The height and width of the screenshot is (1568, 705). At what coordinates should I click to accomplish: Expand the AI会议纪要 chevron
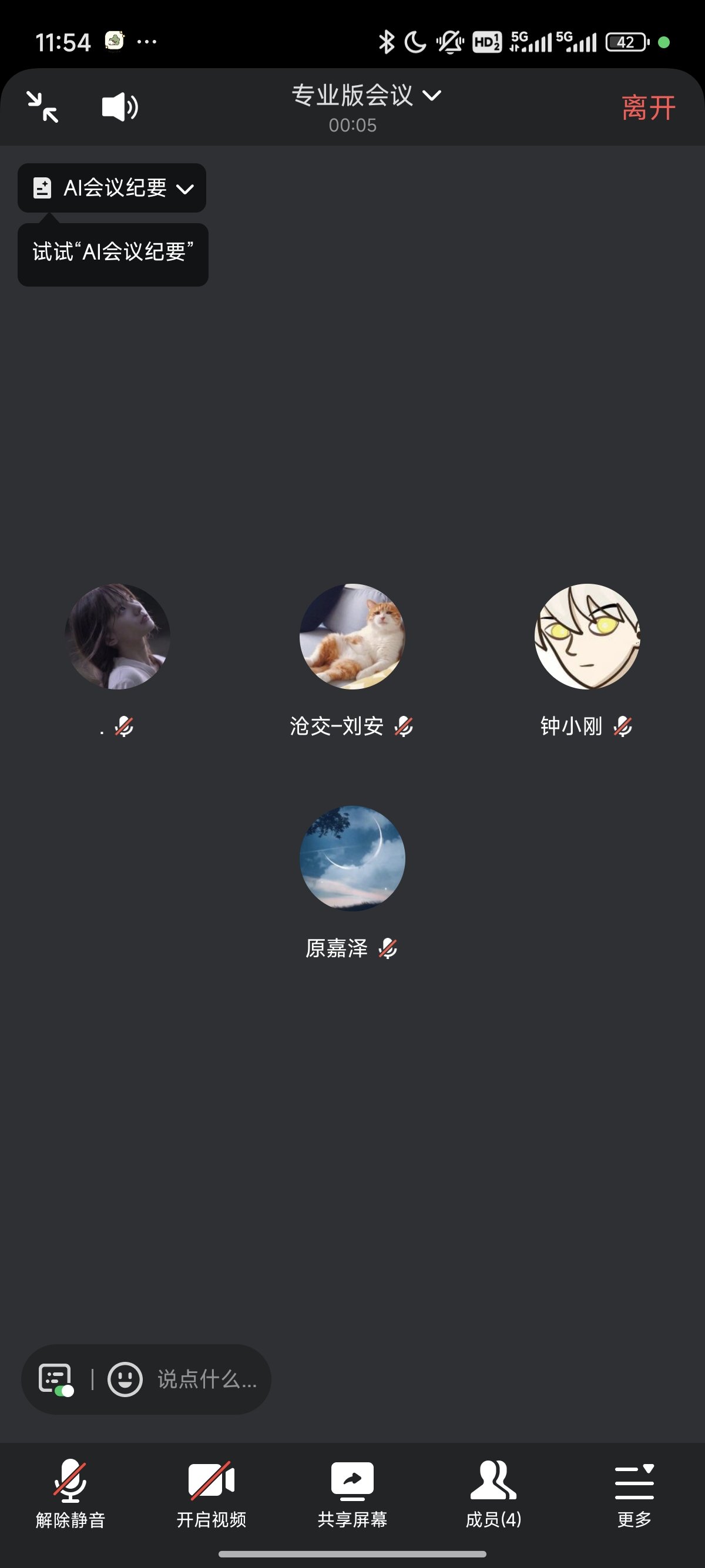pos(184,188)
